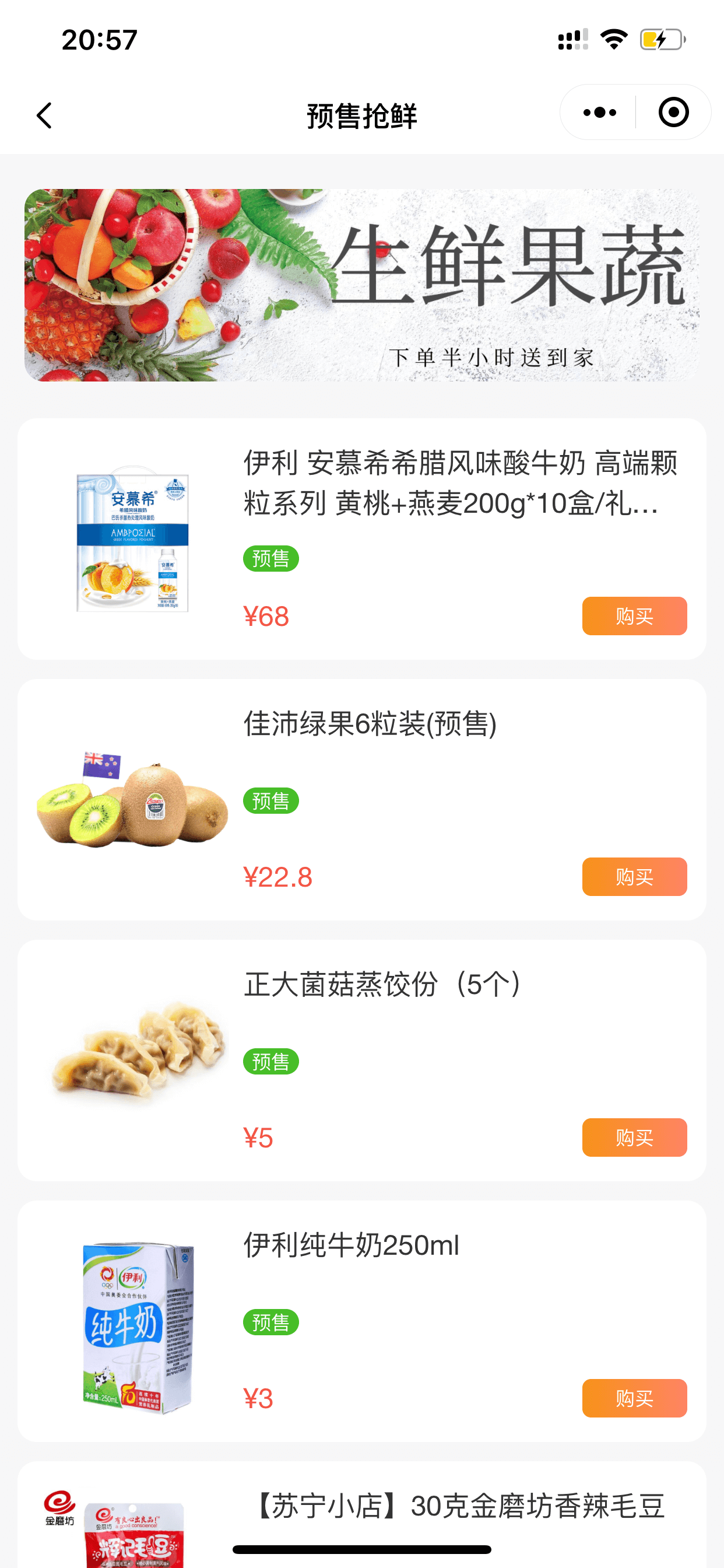Open the mini program more options menu

click(599, 113)
